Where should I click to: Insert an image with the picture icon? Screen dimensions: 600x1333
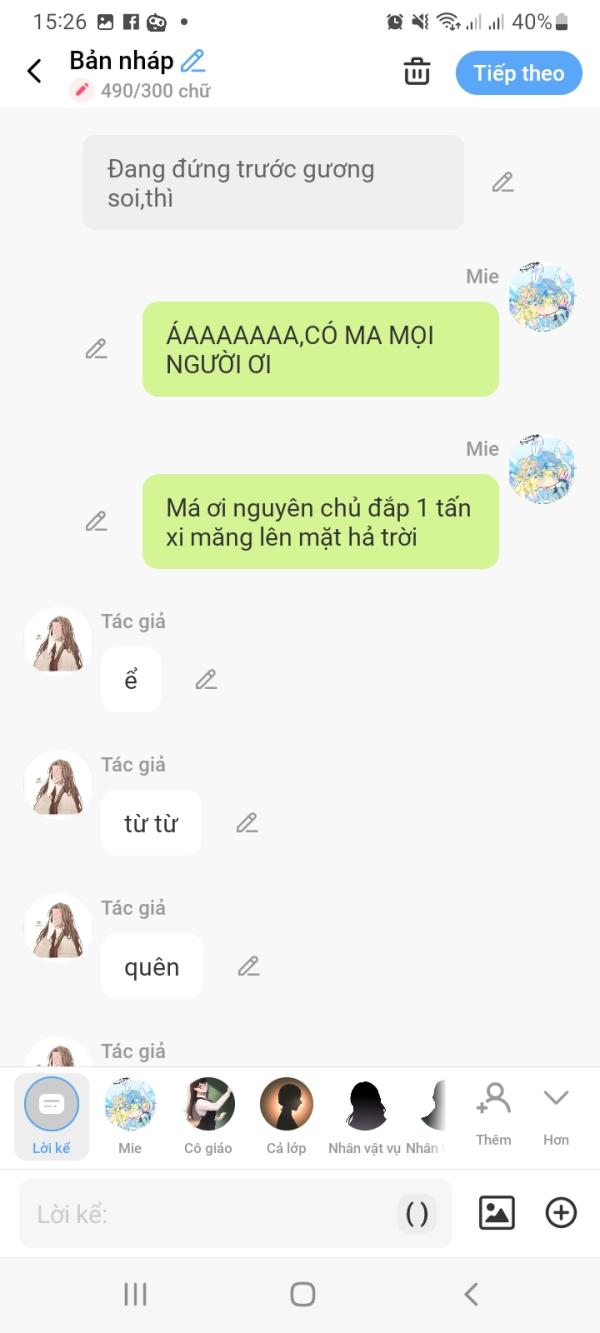click(x=497, y=1213)
